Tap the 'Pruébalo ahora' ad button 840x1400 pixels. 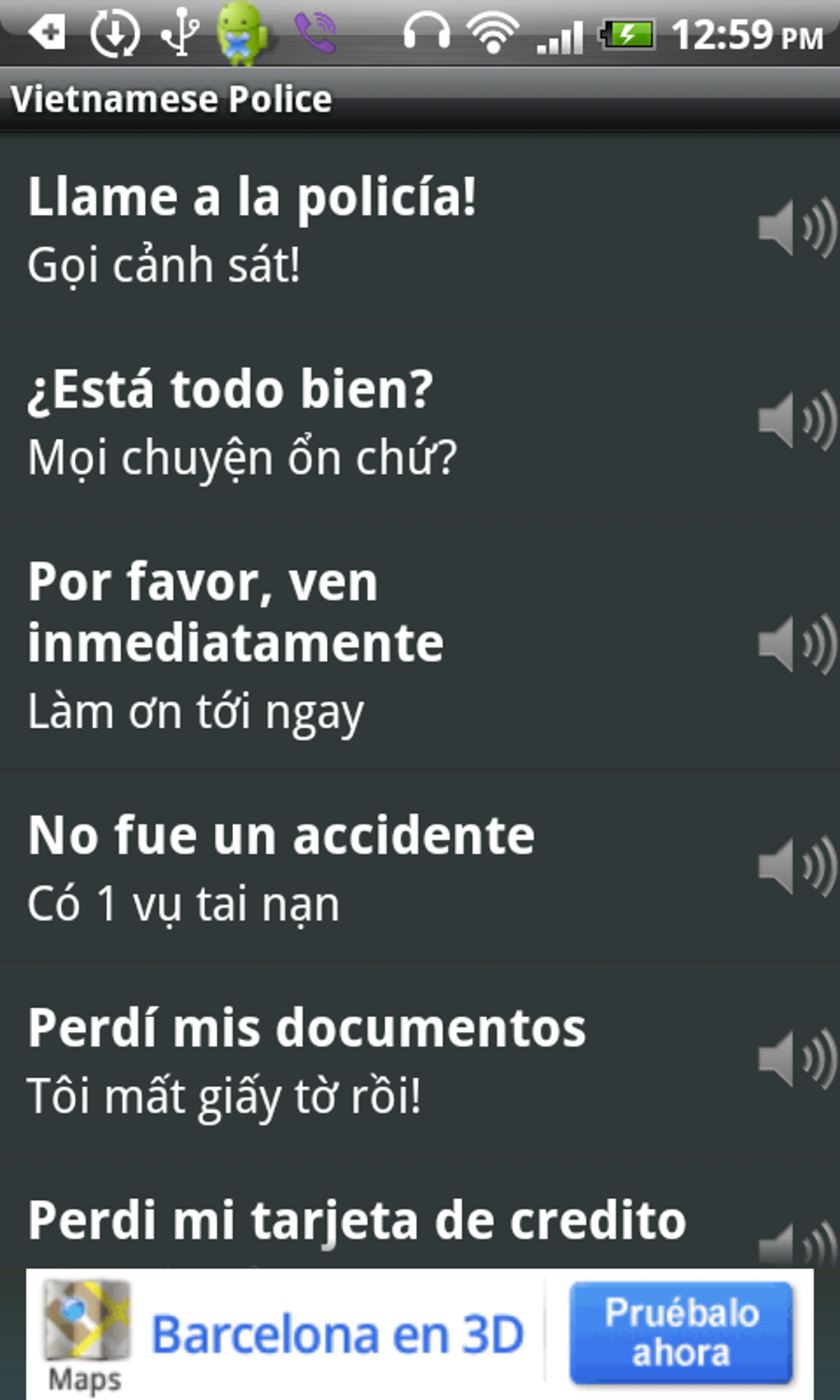click(681, 1332)
